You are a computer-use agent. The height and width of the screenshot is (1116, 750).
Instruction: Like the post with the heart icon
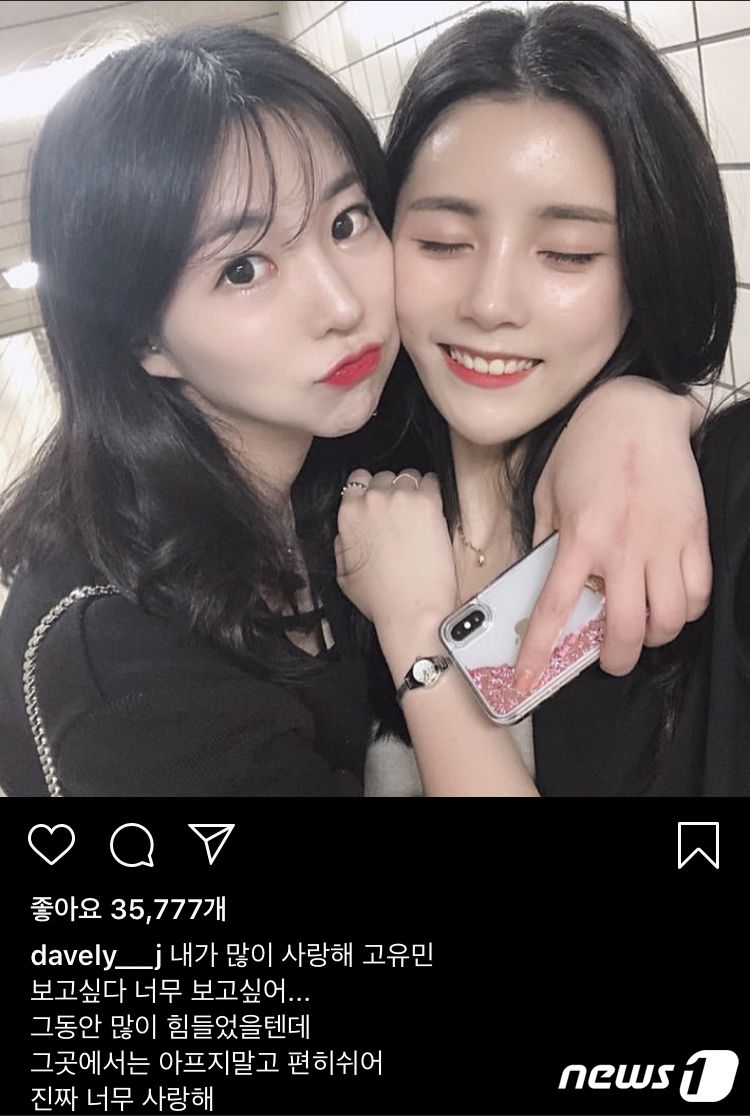pos(51,845)
